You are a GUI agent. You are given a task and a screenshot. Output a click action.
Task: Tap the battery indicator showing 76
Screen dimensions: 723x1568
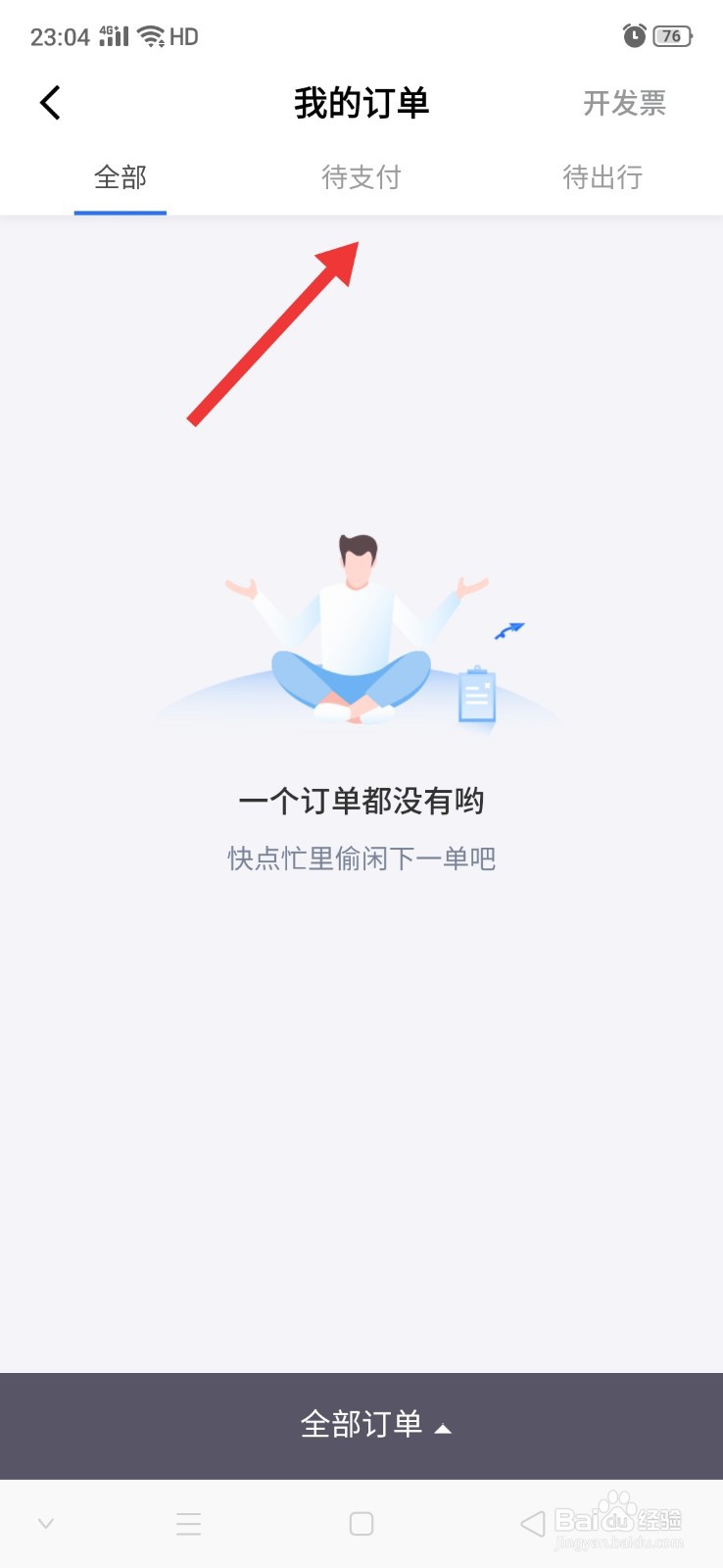pyautogui.click(x=672, y=35)
